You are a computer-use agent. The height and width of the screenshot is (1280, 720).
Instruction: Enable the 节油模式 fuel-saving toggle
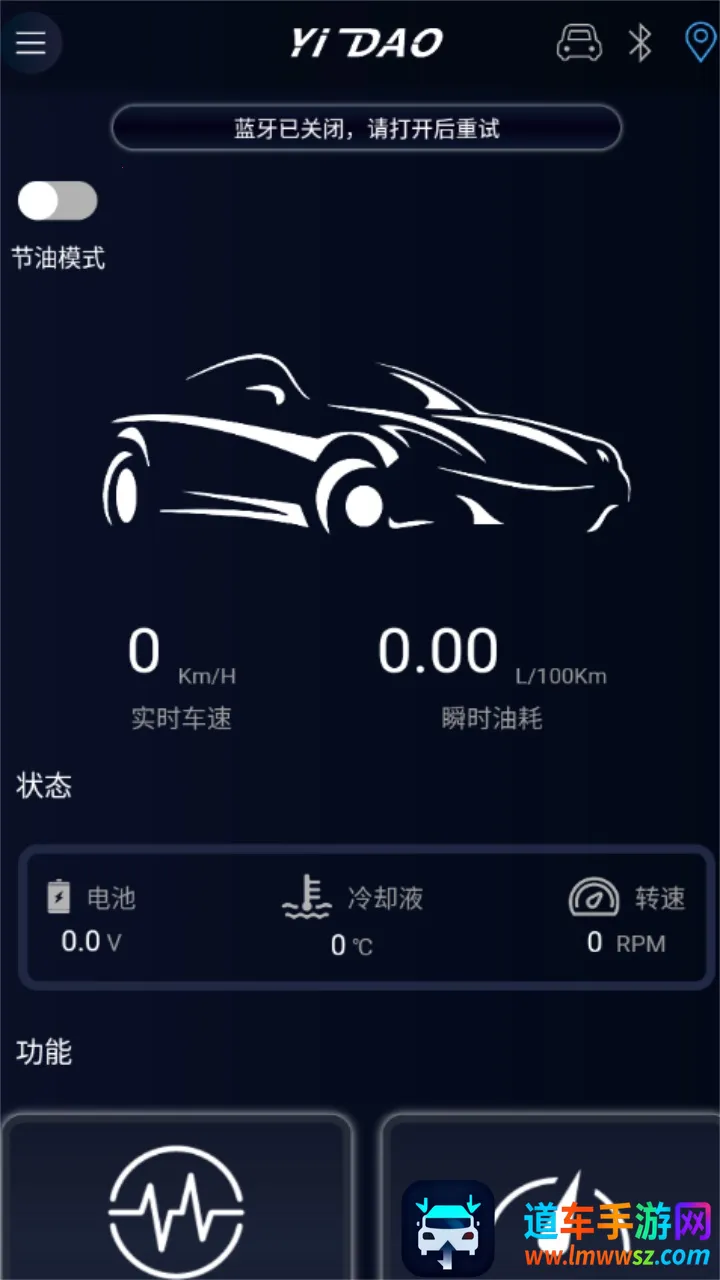57,200
